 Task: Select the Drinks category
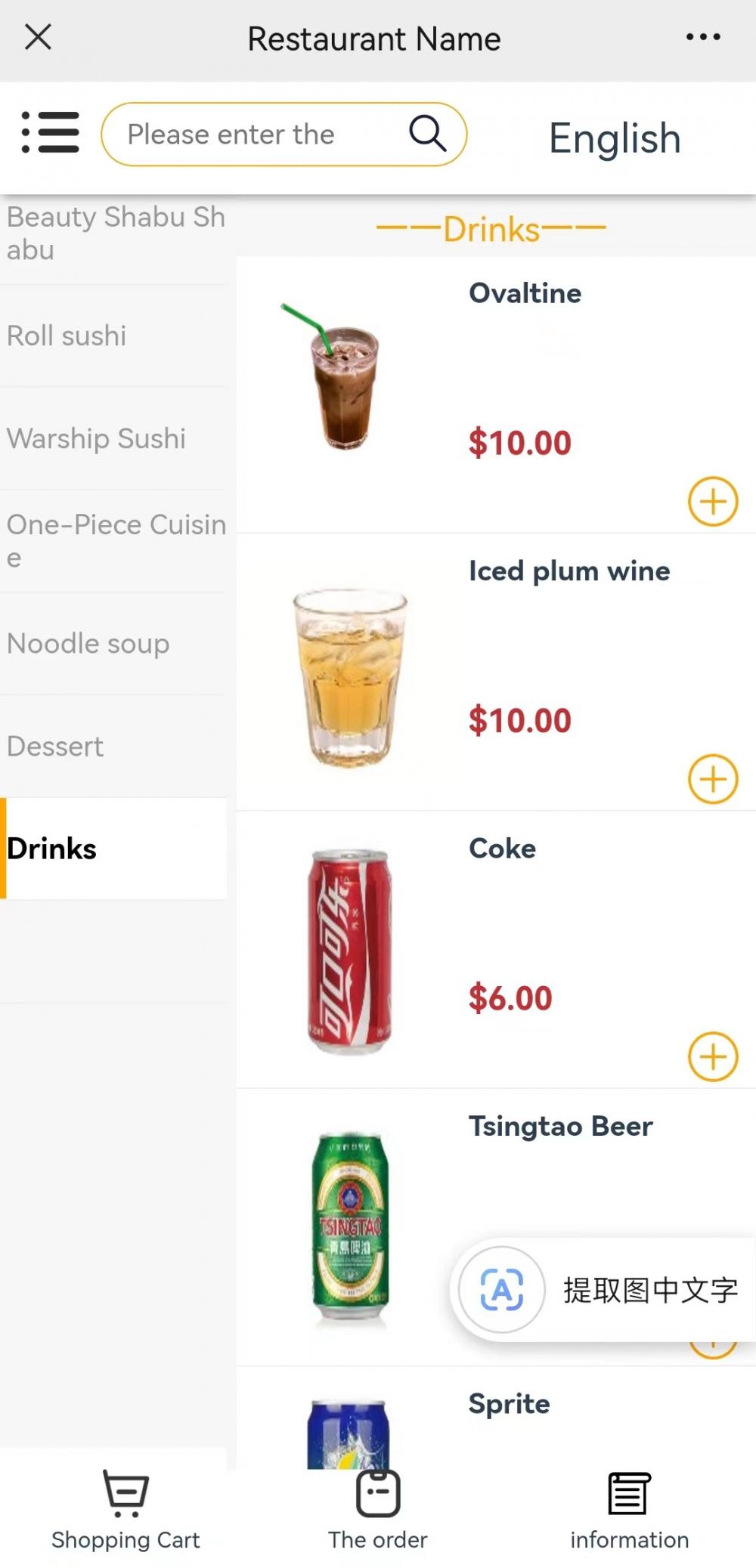(113, 849)
